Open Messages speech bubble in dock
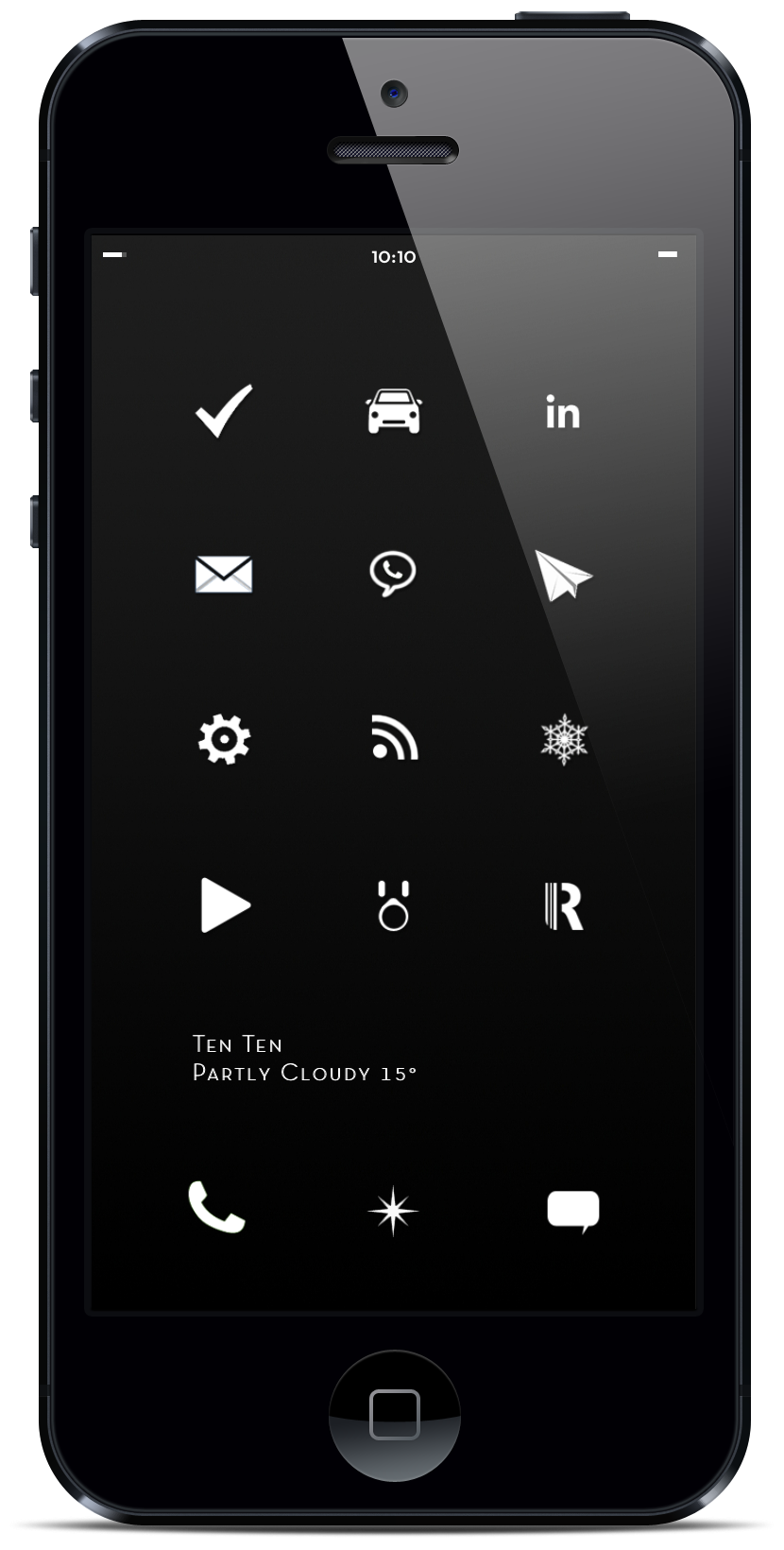Viewport: 784px width, 1550px height. click(x=573, y=1211)
